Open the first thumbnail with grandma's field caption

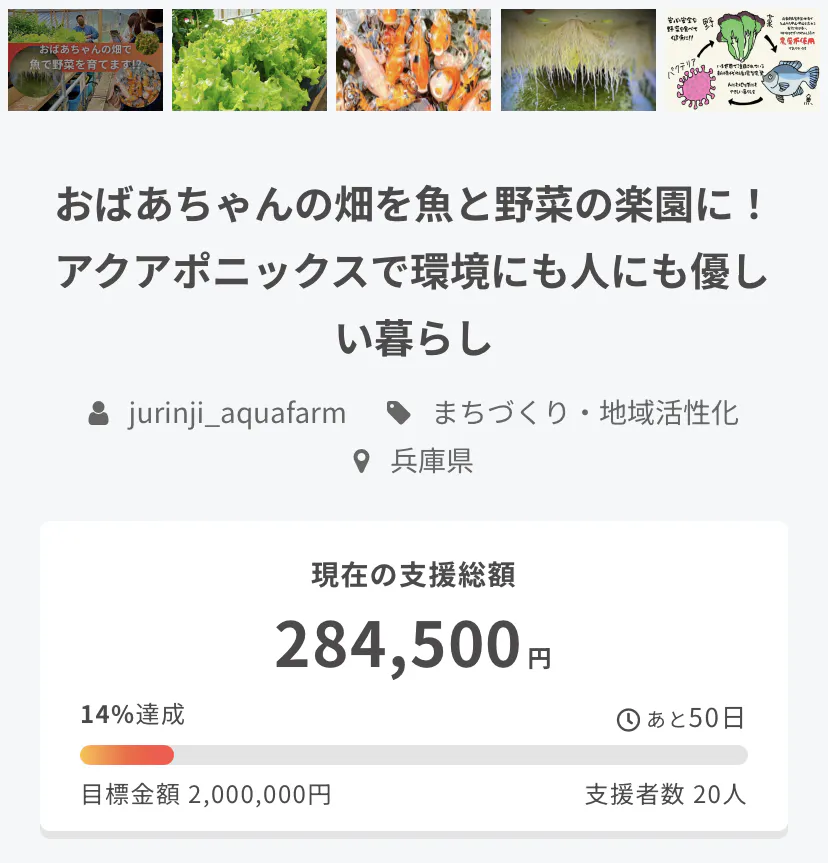pos(85,60)
